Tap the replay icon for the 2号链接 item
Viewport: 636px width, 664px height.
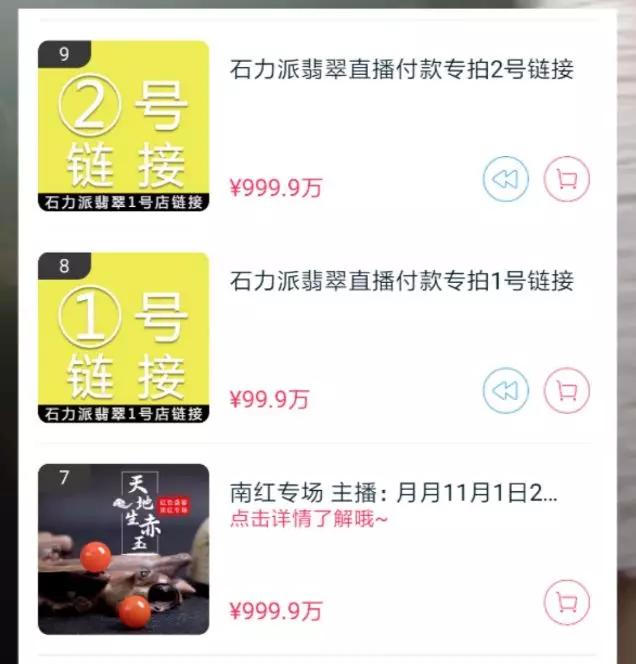[506, 179]
